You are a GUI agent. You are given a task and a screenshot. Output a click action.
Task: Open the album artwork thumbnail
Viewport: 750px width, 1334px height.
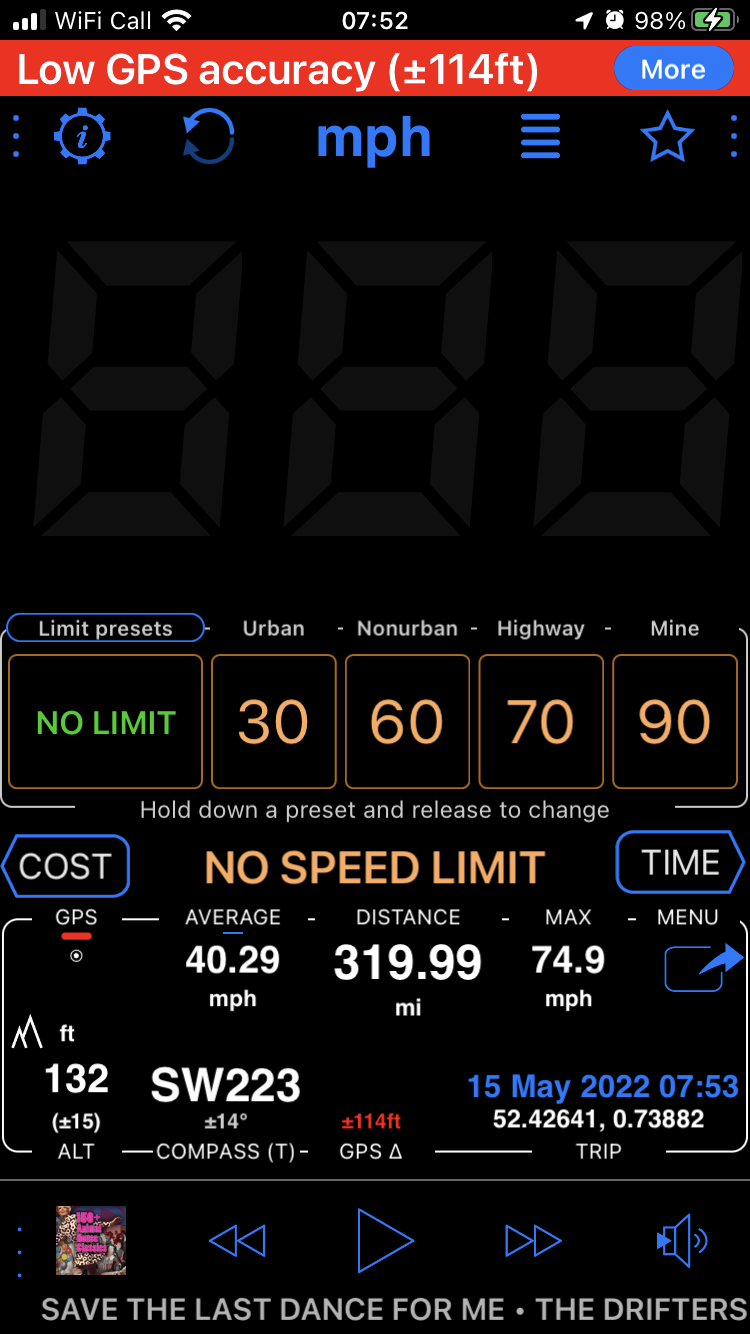coord(91,1240)
